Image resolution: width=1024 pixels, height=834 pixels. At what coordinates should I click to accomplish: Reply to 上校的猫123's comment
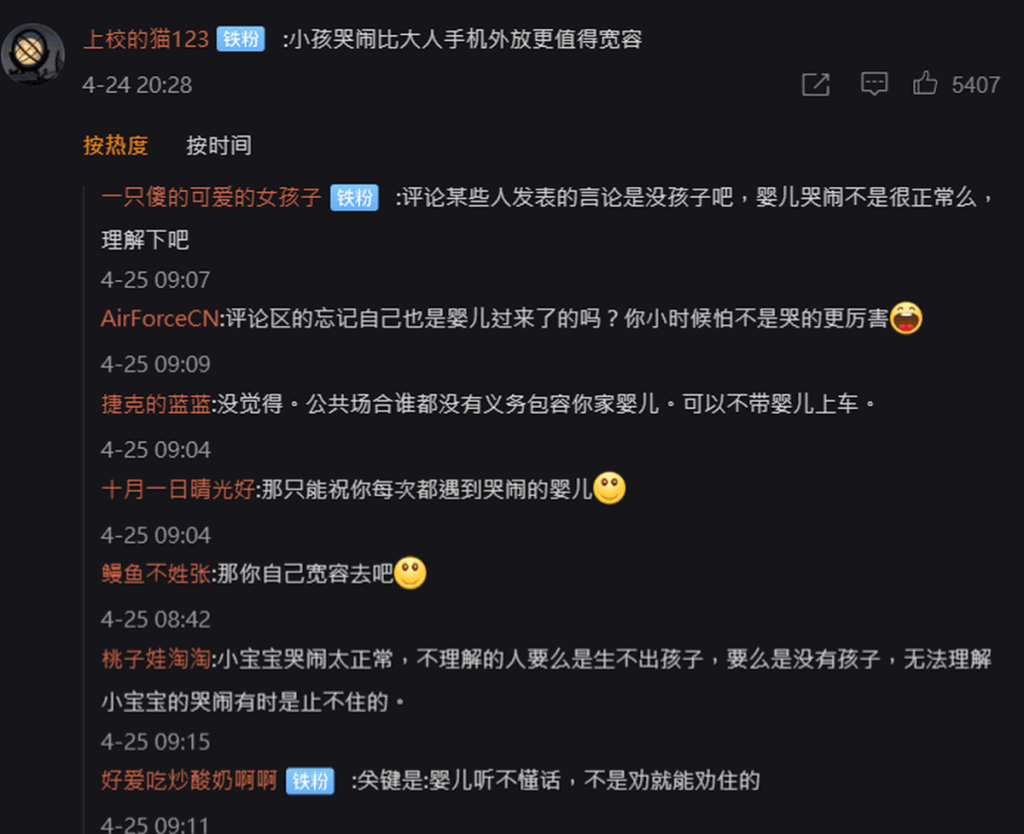point(874,85)
